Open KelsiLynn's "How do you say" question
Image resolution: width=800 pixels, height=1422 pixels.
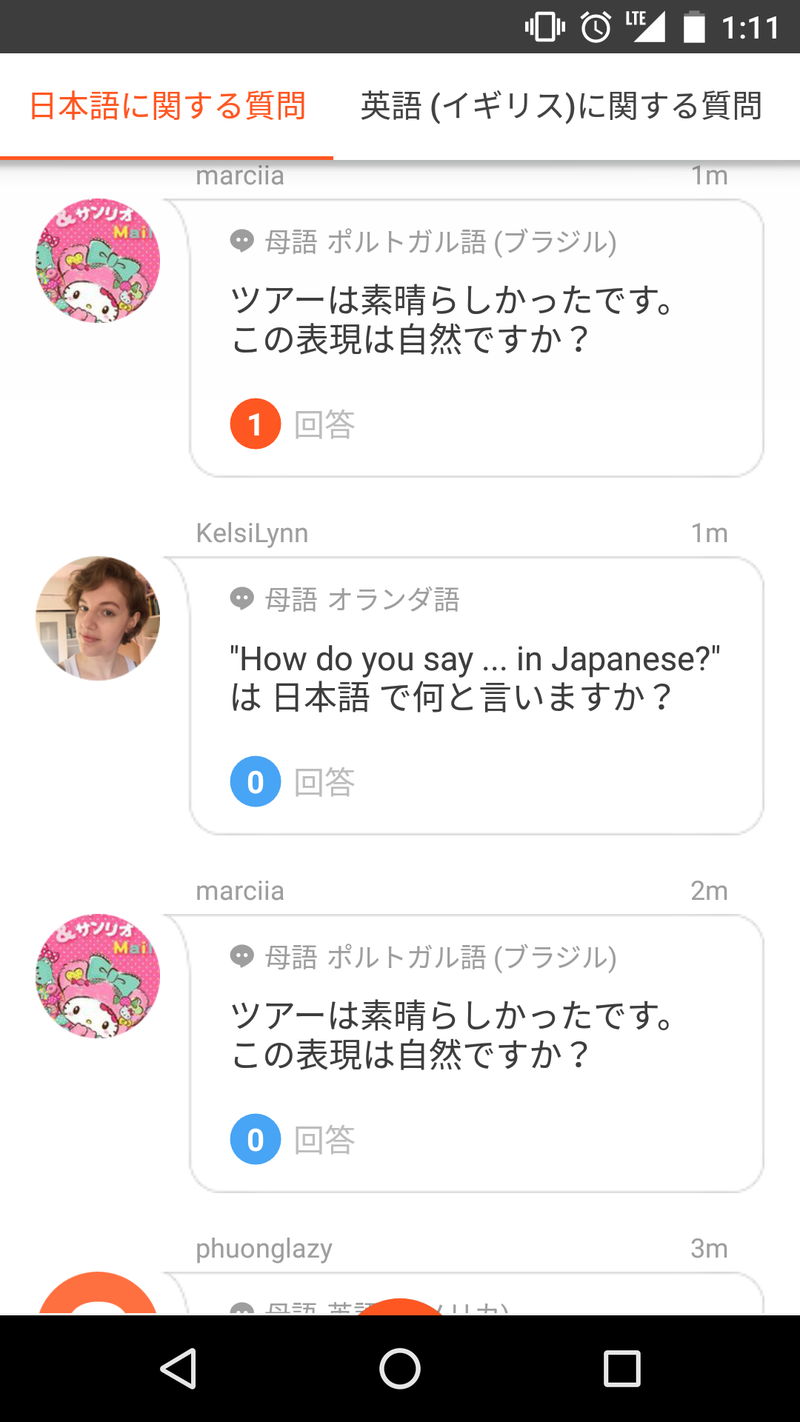coord(476,695)
